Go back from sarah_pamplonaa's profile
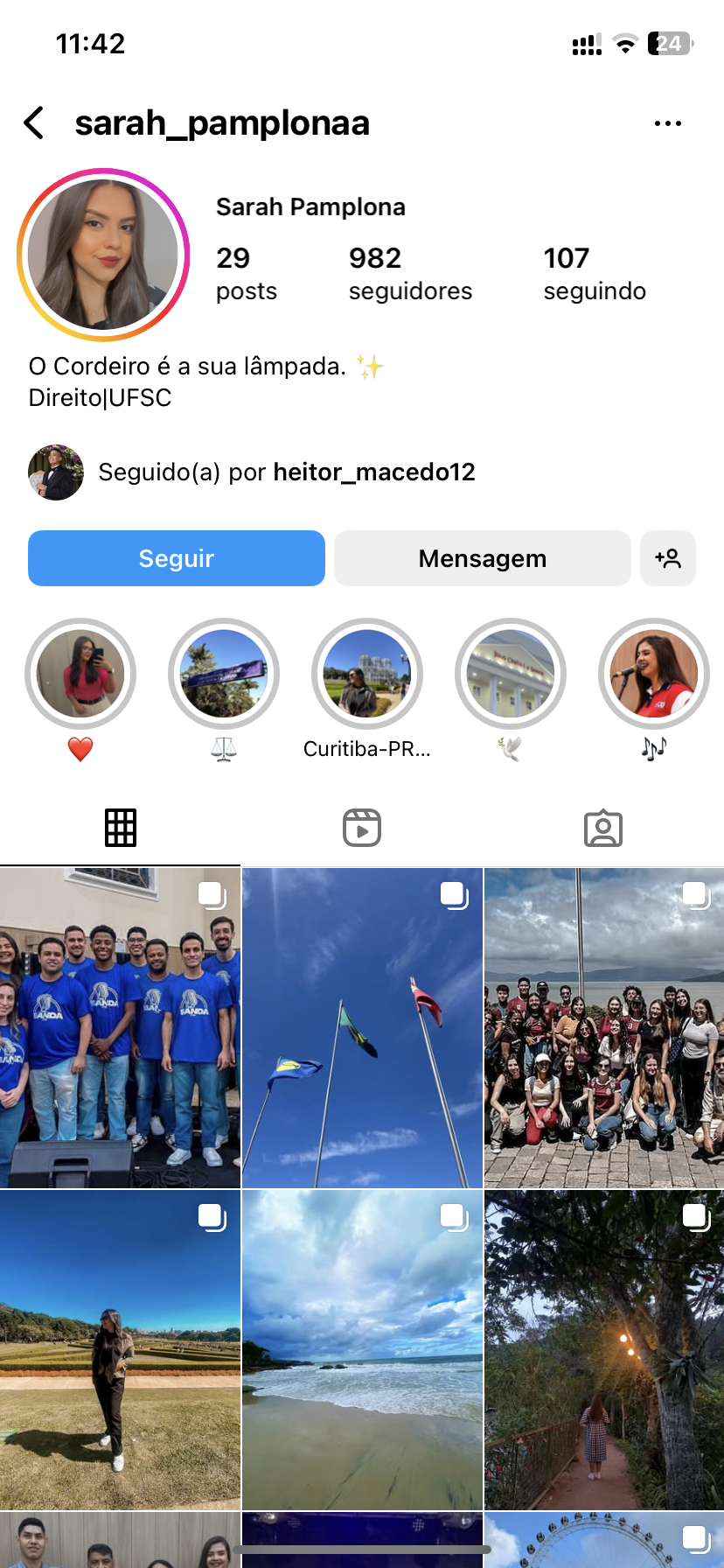The width and height of the screenshot is (724, 1568). click(34, 123)
